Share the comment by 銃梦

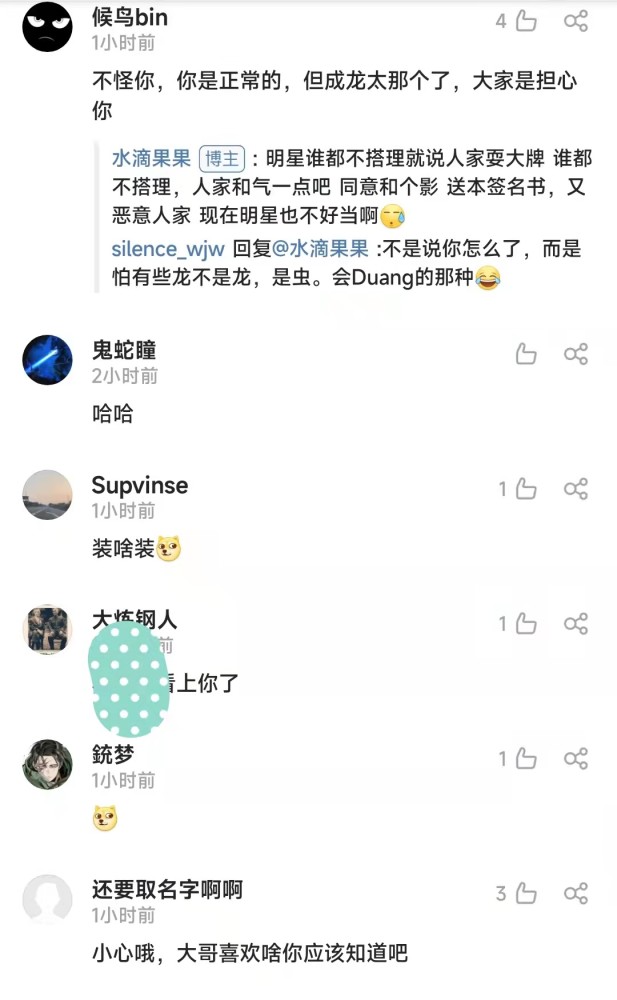pos(576,759)
